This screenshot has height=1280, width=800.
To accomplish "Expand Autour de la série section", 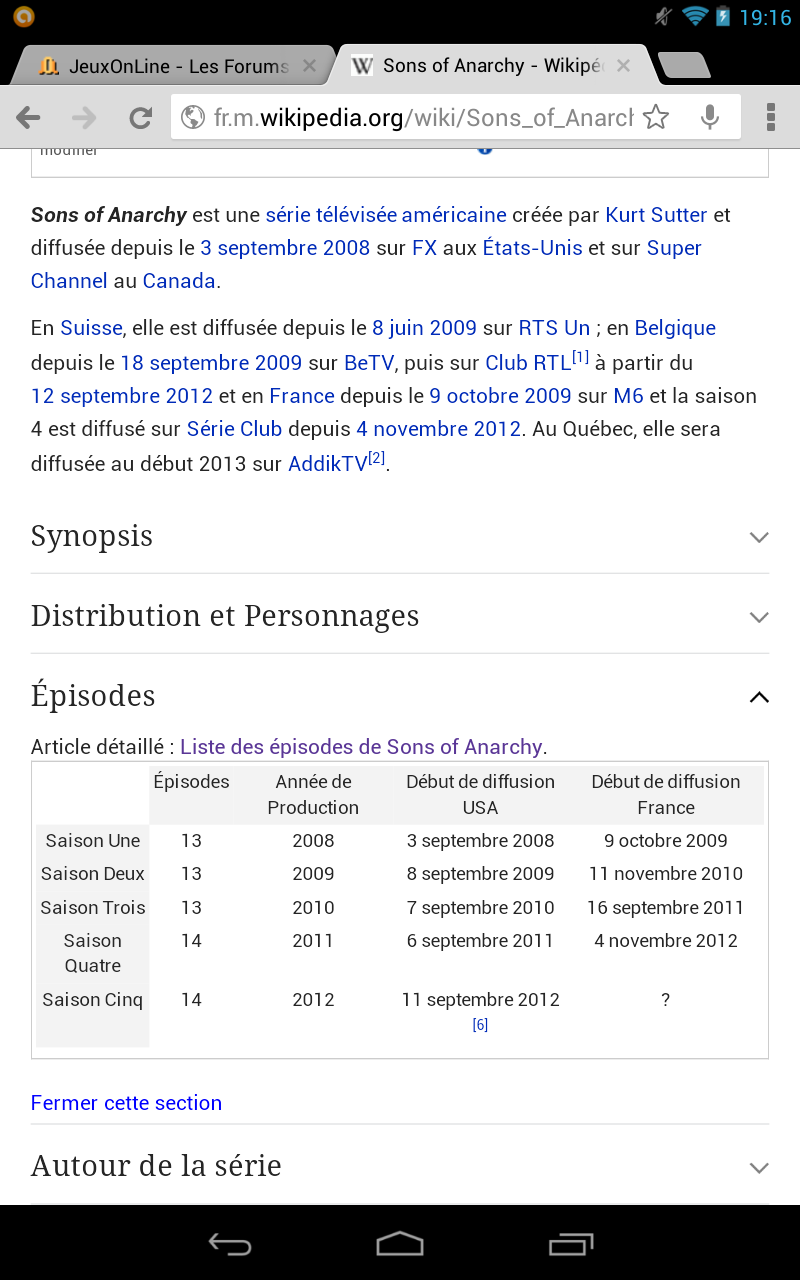I will pyautogui.click(x=400, y=1166).
